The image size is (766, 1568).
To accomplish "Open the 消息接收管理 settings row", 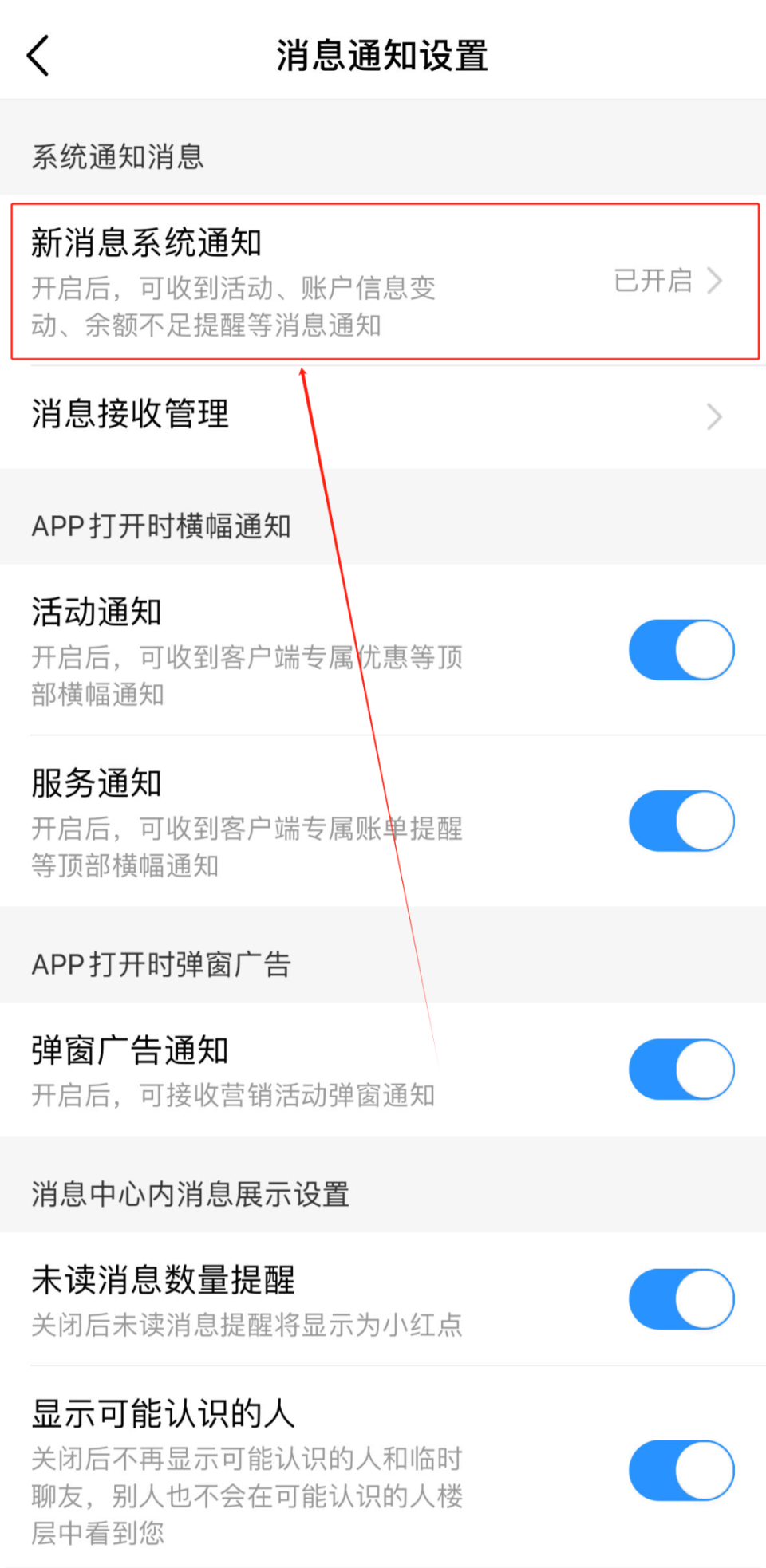I will [x=383, y=416].
